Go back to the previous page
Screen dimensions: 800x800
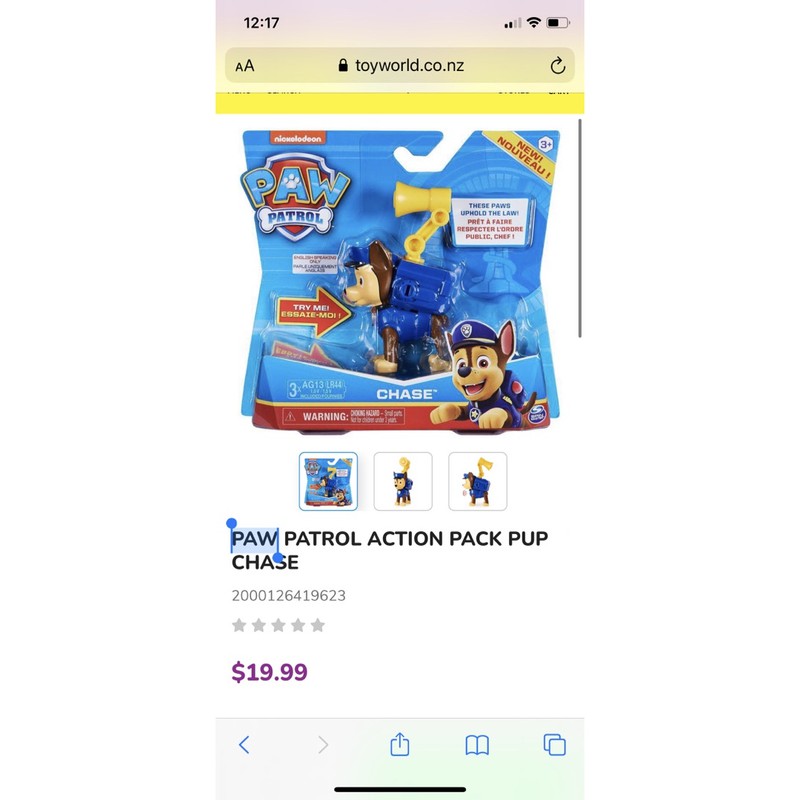pos(244,745)
